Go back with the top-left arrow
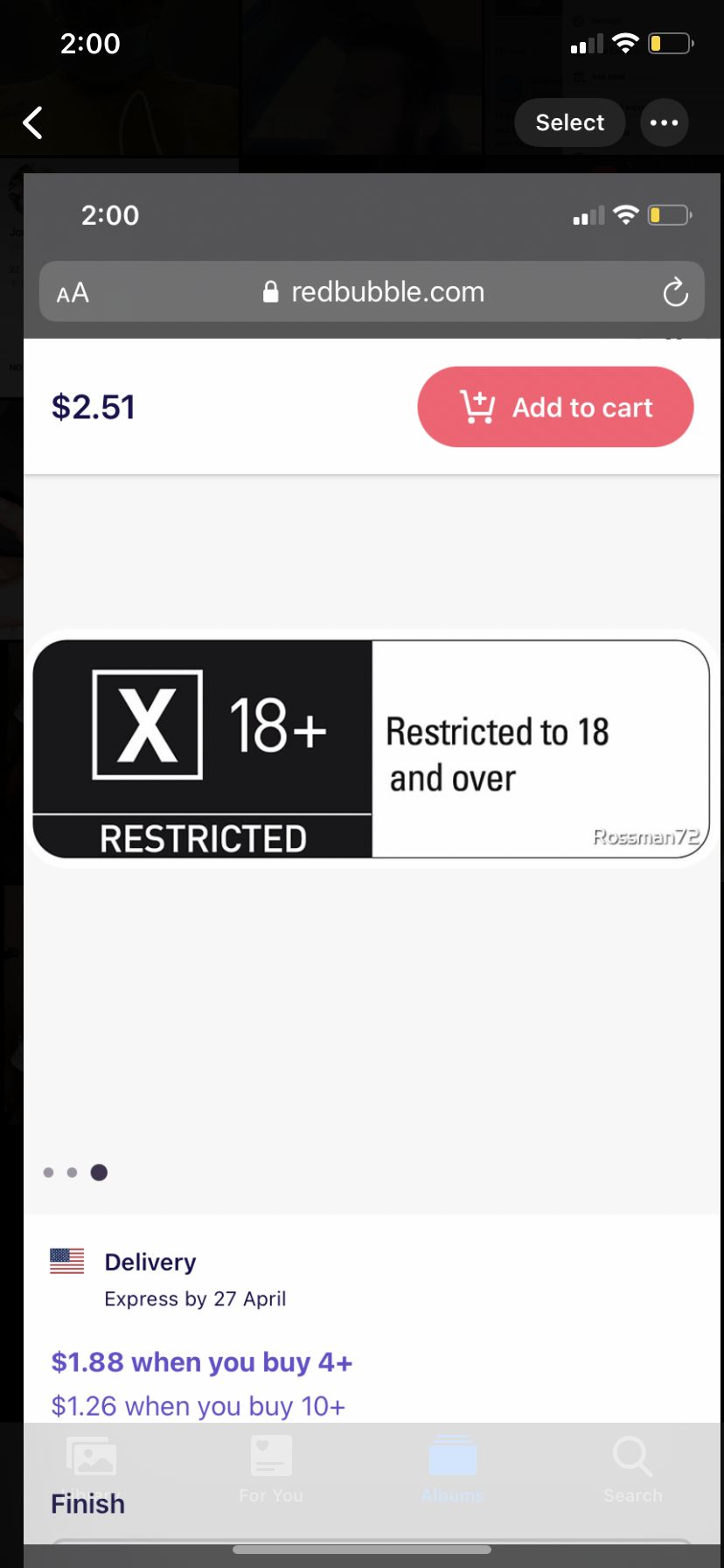Image resolution: width=724 pixels, height=1568 pixels. coord(32,122)
